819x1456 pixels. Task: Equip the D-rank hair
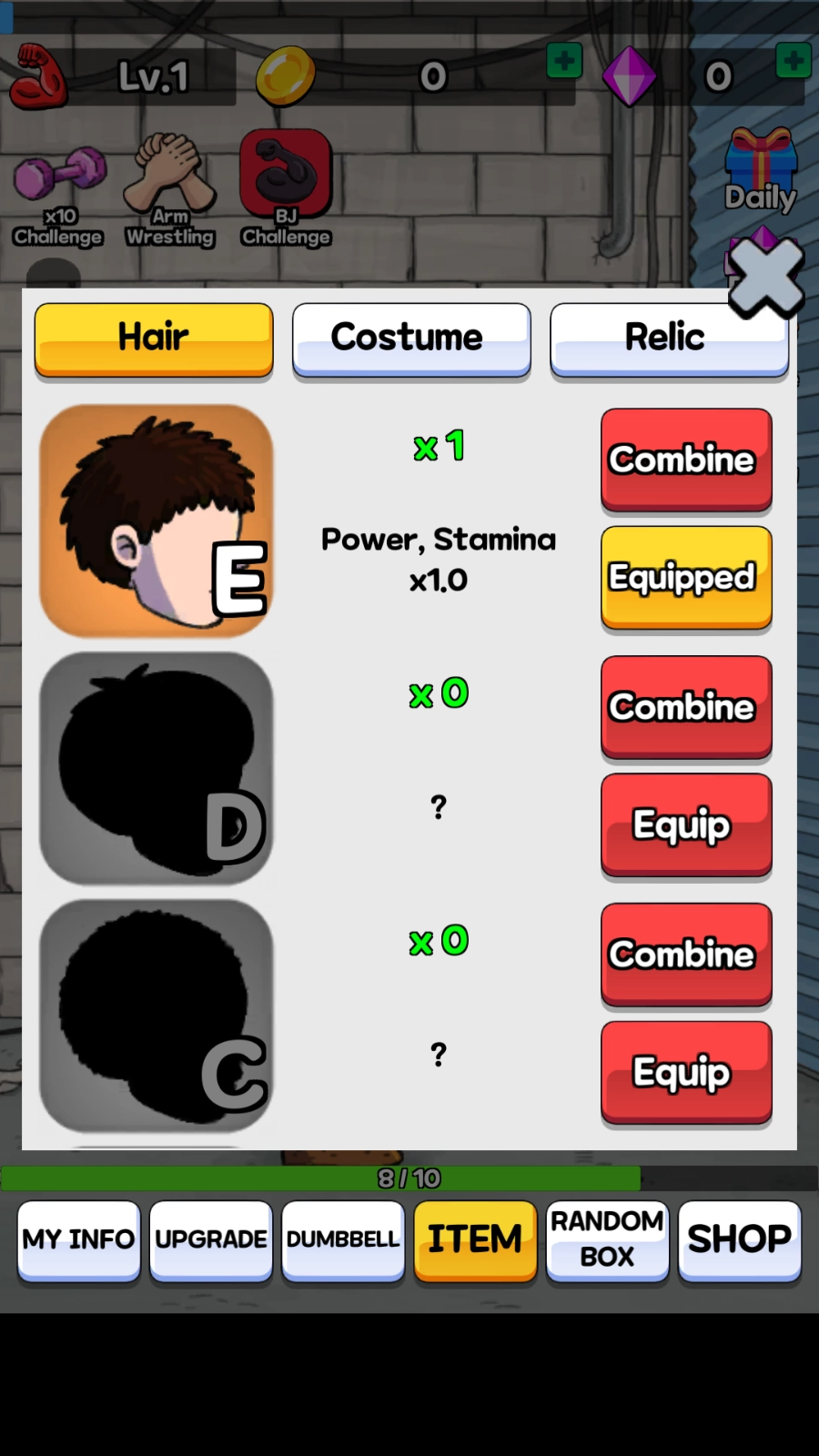(x=686, y=824)
